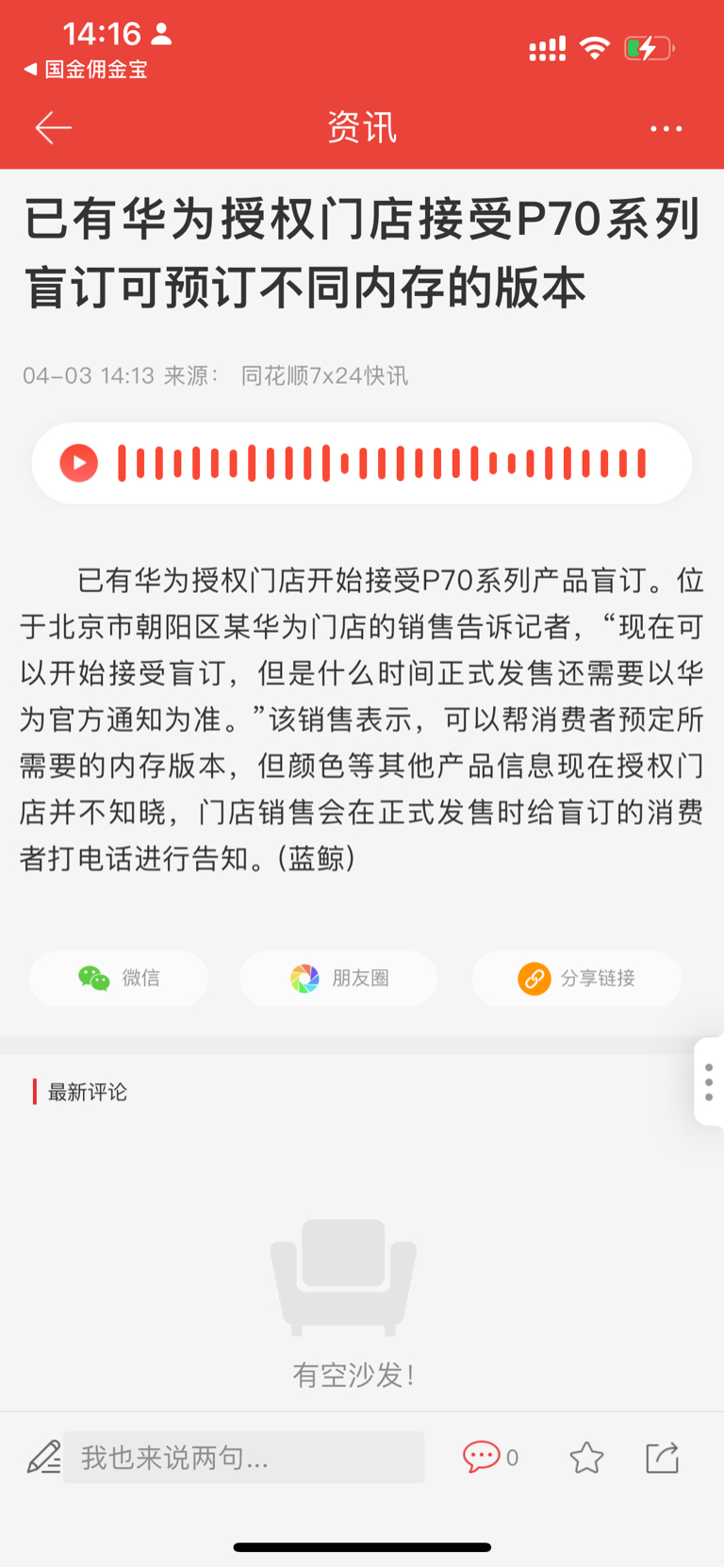Tap the comment count showing 0
This screenshot has height=1568, width=724.
[513, 1458]
